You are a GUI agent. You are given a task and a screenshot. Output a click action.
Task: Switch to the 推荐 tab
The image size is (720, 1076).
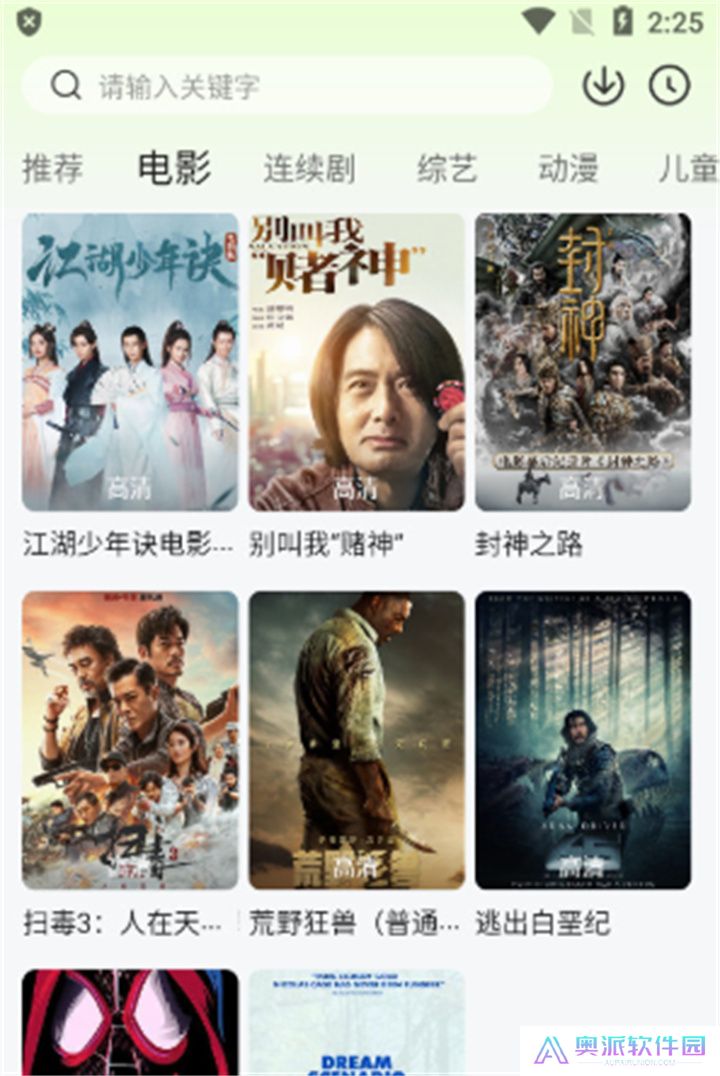point(53,168)
